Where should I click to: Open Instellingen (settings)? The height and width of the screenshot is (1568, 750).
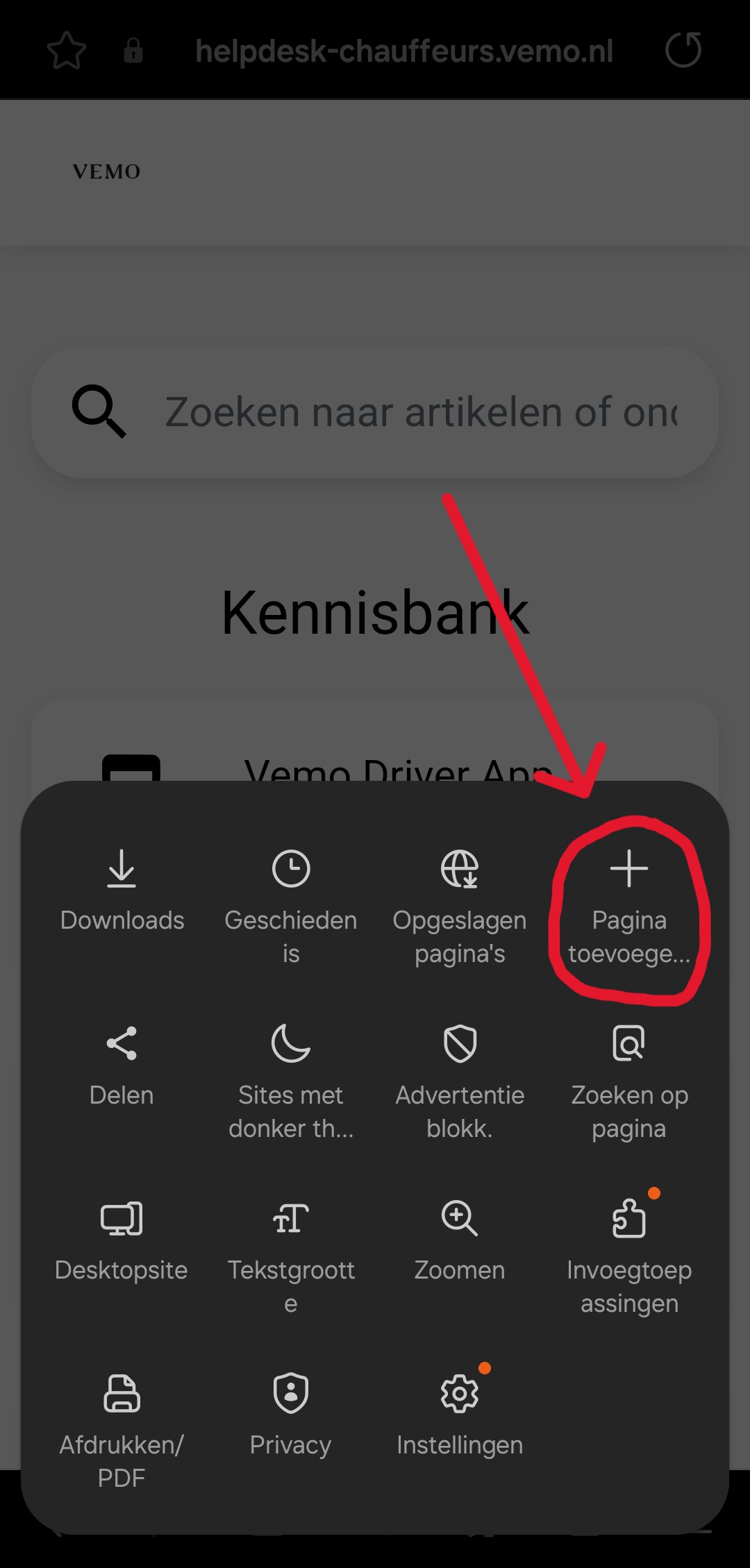pyautogui.click(x=460, y=1415)
